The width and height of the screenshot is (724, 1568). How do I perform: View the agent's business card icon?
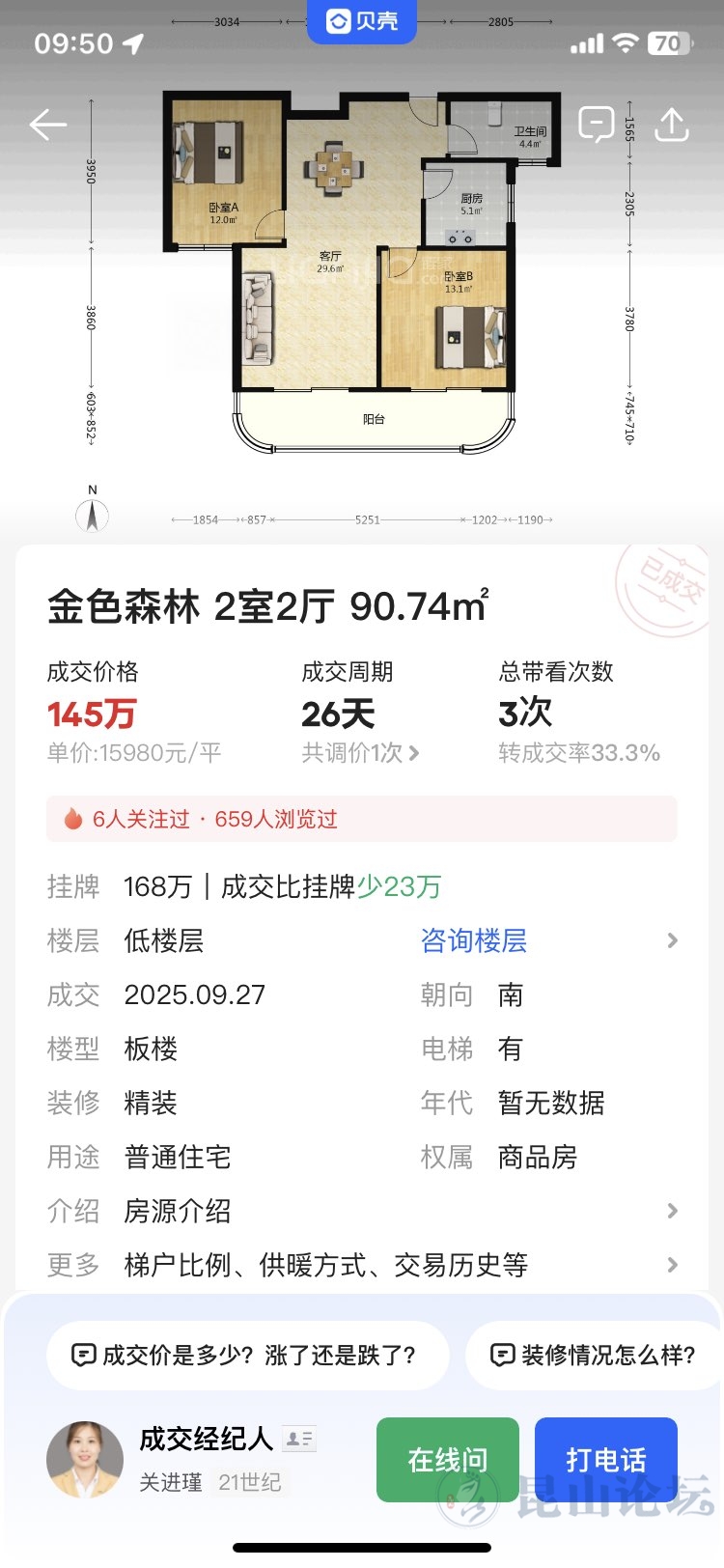coord(299,1440)
